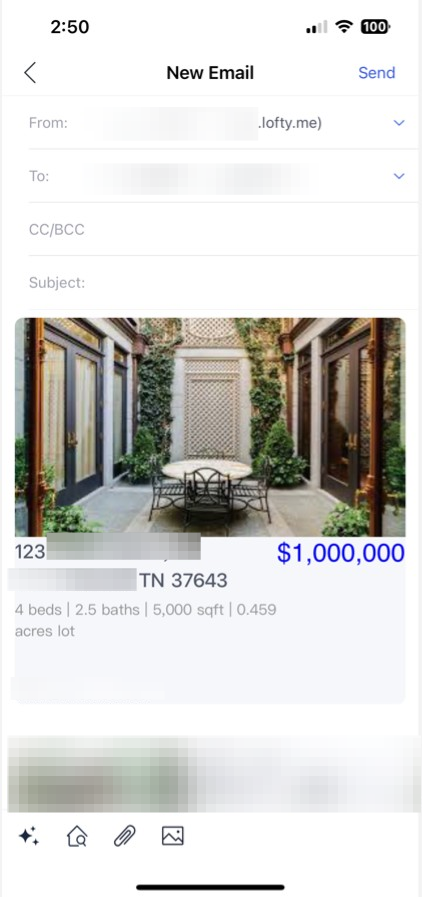Expand the From address dropdown

pyautogui.click(x=399, y=122)
